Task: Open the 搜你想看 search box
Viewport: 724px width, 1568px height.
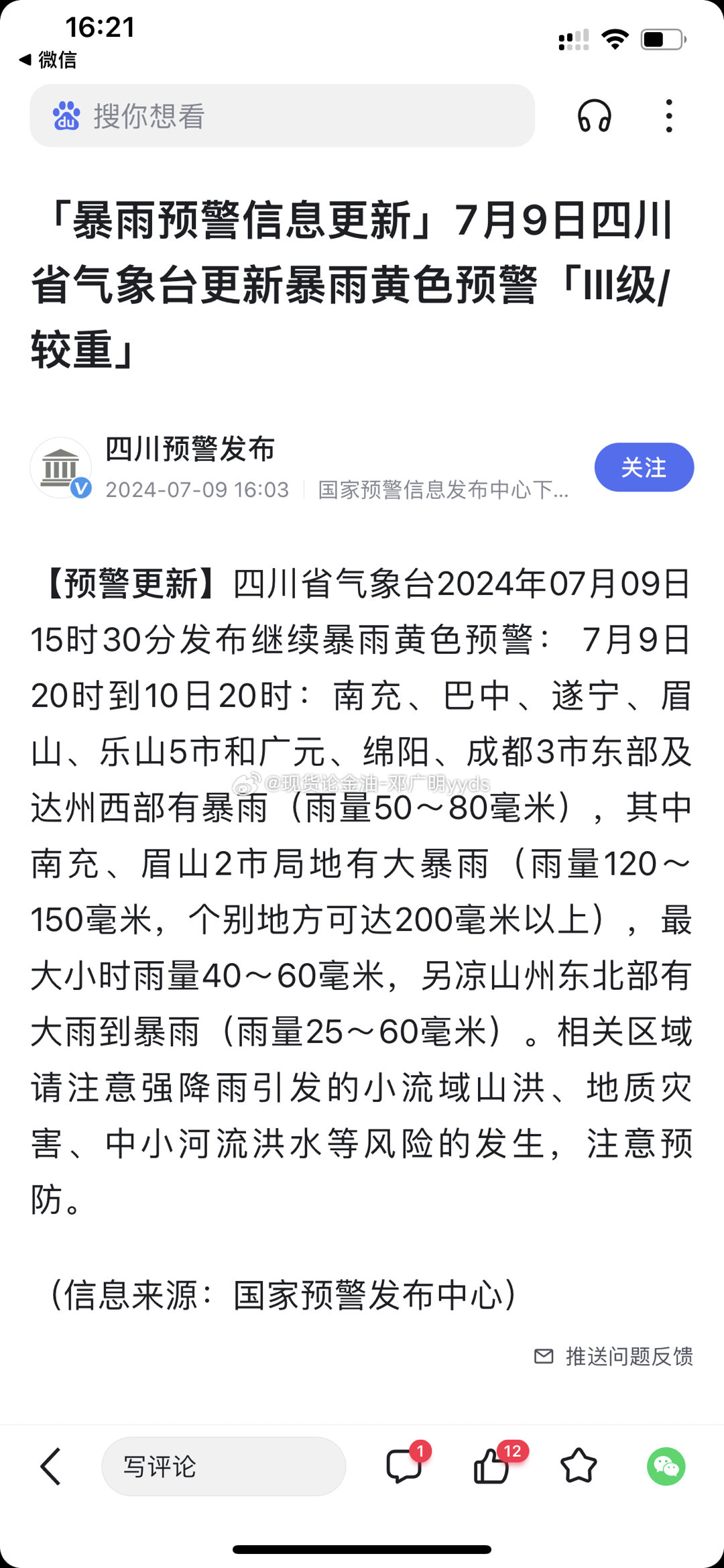Action: pyautogui.click(x=282, y=115)
